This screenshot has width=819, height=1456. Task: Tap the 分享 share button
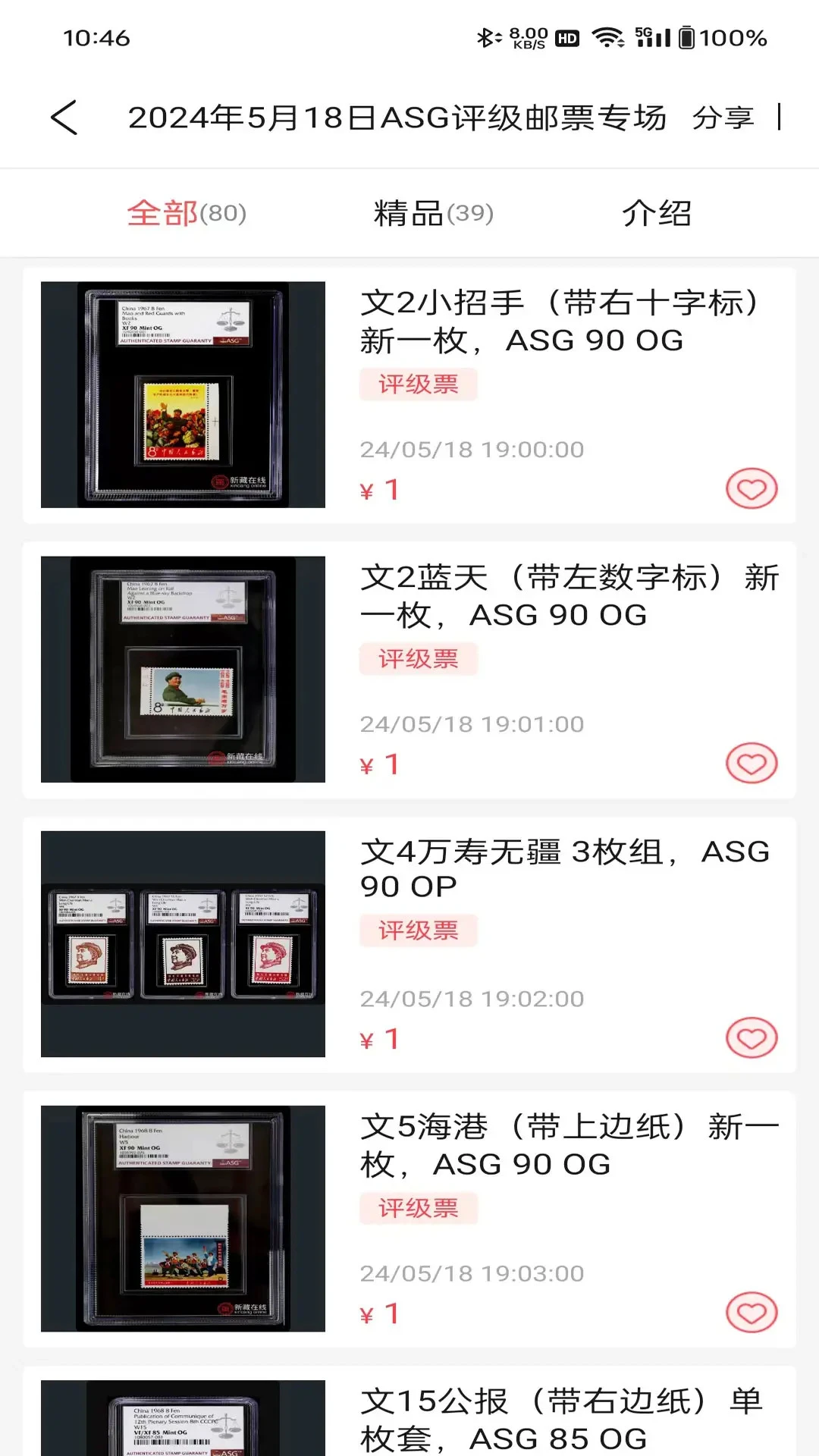[722, 118]
